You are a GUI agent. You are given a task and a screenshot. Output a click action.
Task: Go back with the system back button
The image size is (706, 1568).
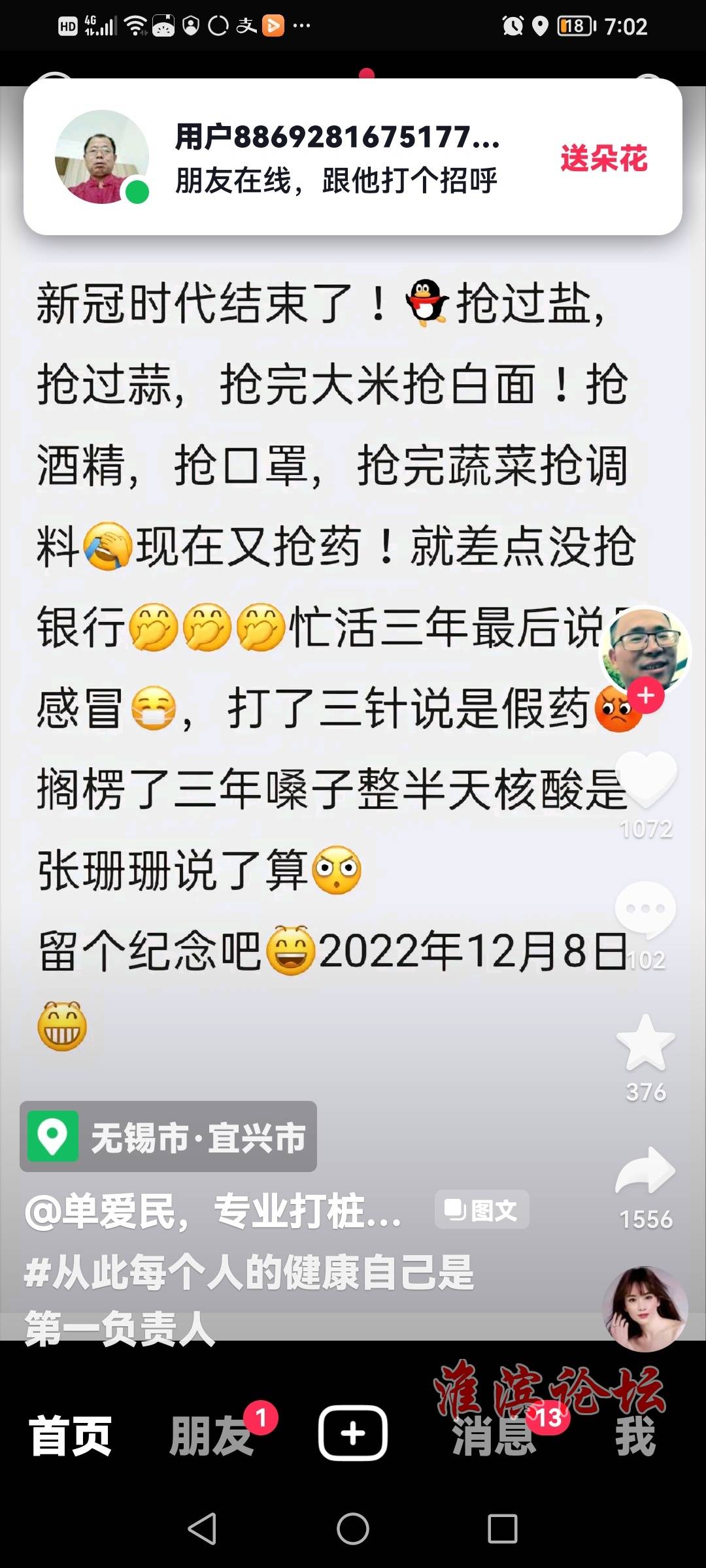pos(203,1529)
